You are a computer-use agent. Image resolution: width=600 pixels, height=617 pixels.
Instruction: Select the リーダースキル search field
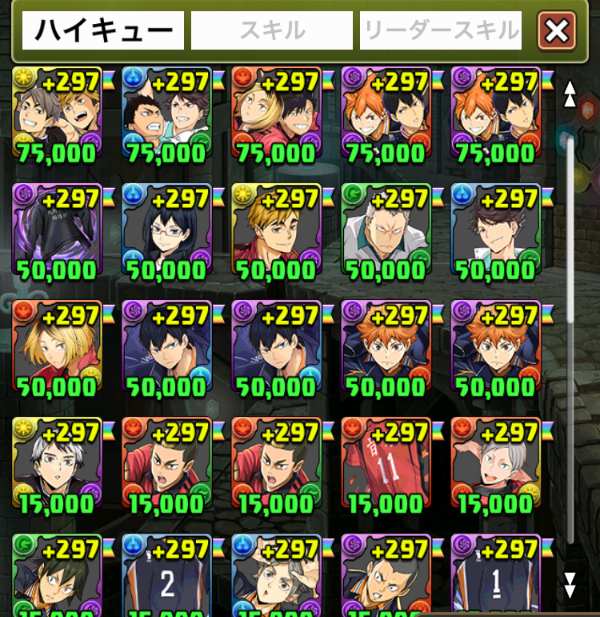441,32
